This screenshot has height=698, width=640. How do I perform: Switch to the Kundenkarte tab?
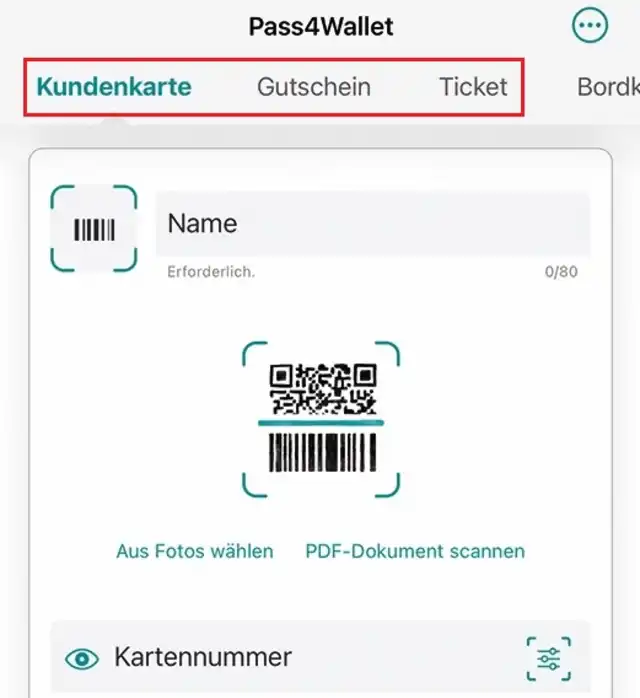tap(113, 87)
